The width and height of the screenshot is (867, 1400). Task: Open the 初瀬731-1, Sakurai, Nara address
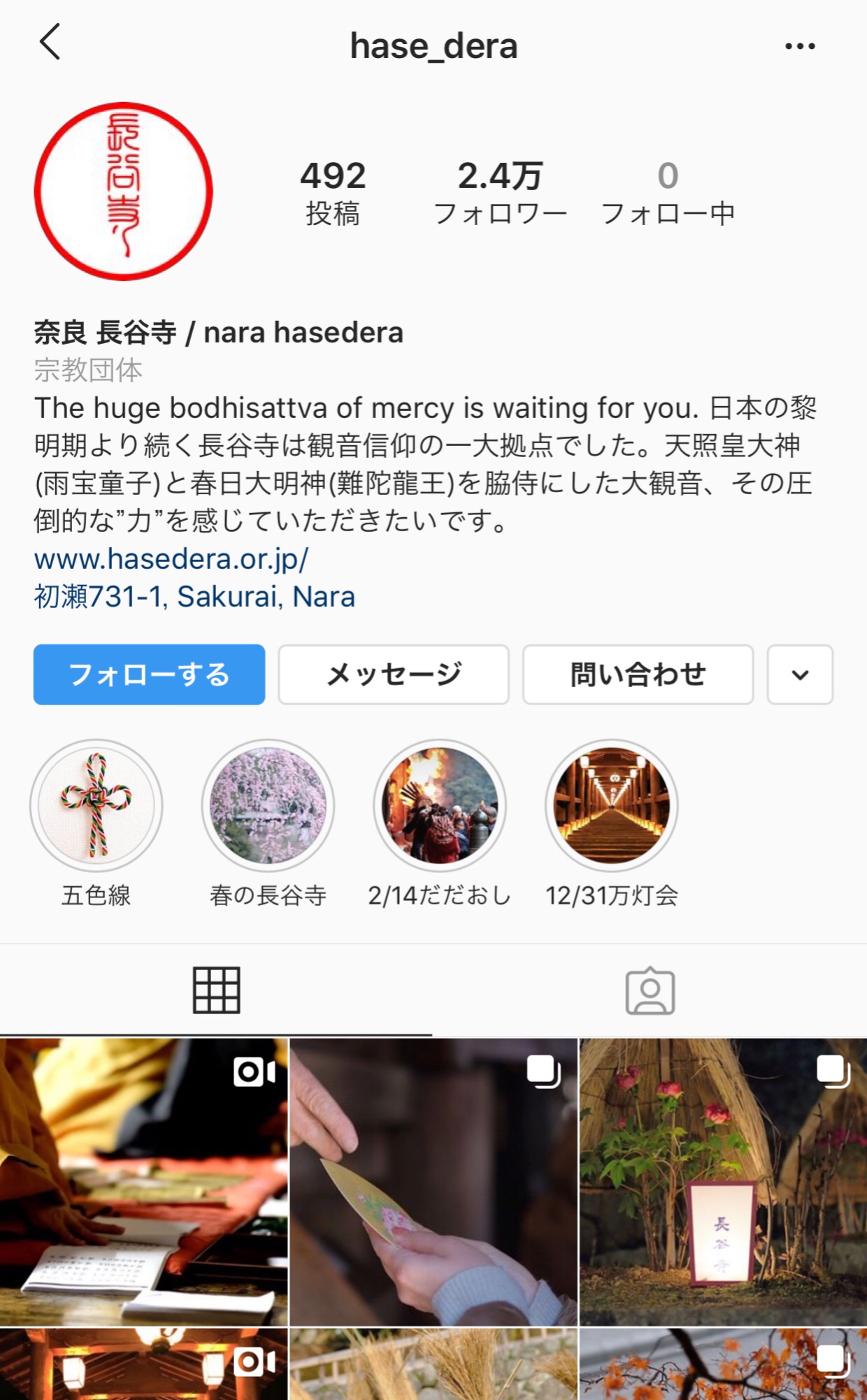pyautogui.click(x=194, y=597)
